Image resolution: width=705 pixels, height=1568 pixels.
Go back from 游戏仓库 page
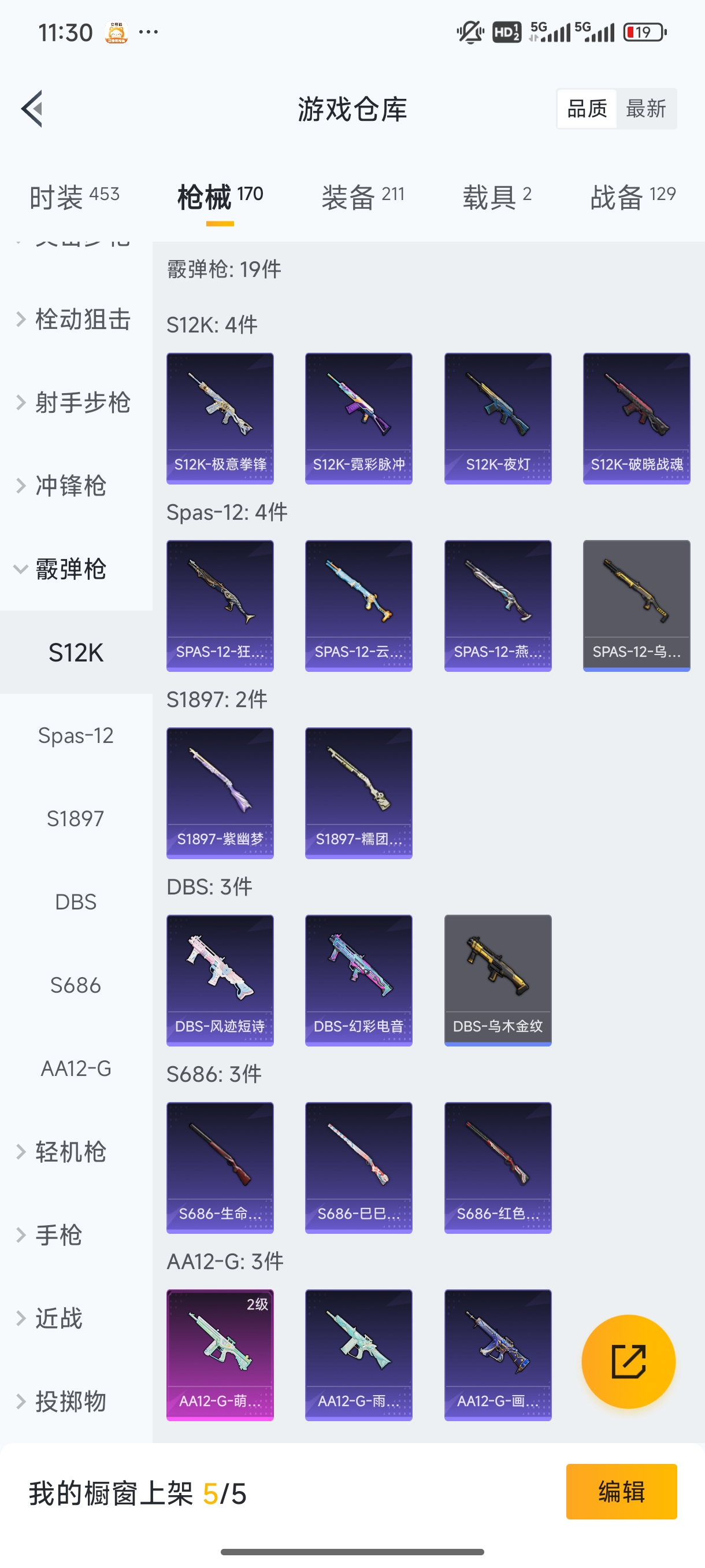point(32,109)
